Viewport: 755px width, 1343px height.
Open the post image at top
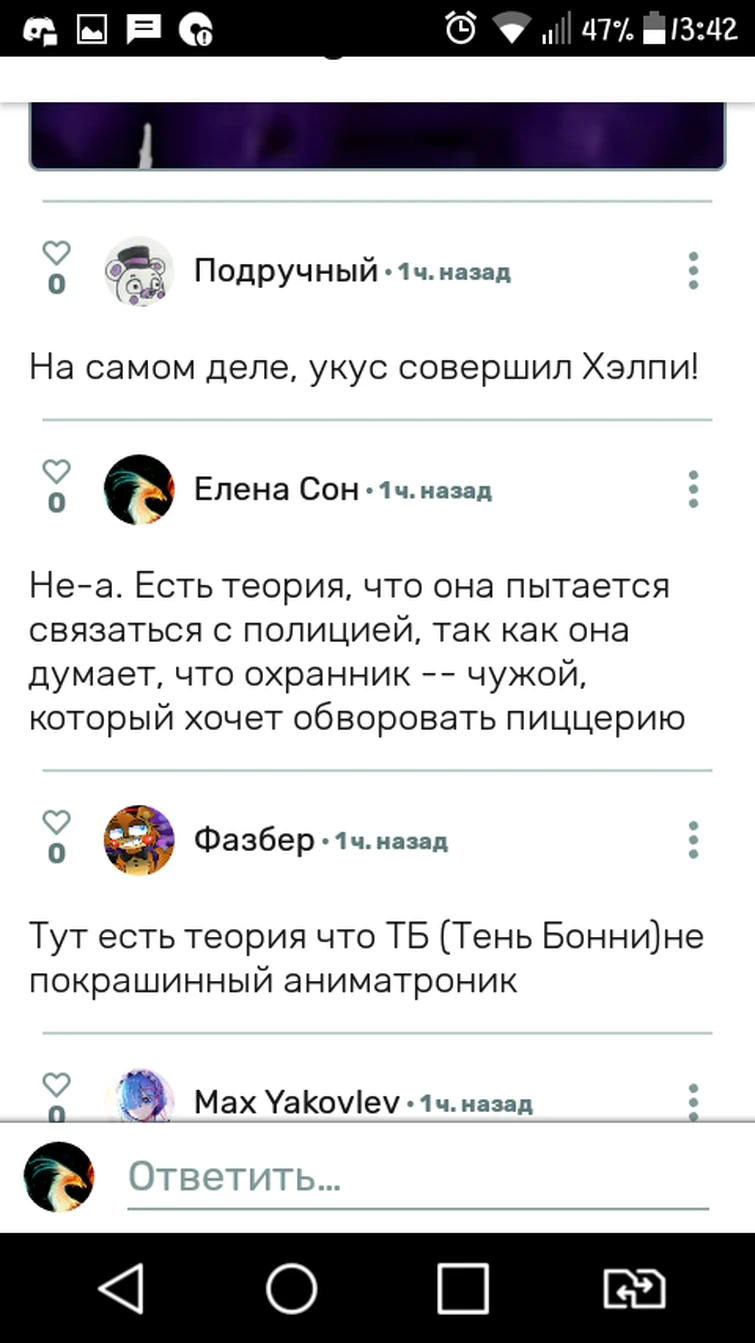click(x=377, y=135)
